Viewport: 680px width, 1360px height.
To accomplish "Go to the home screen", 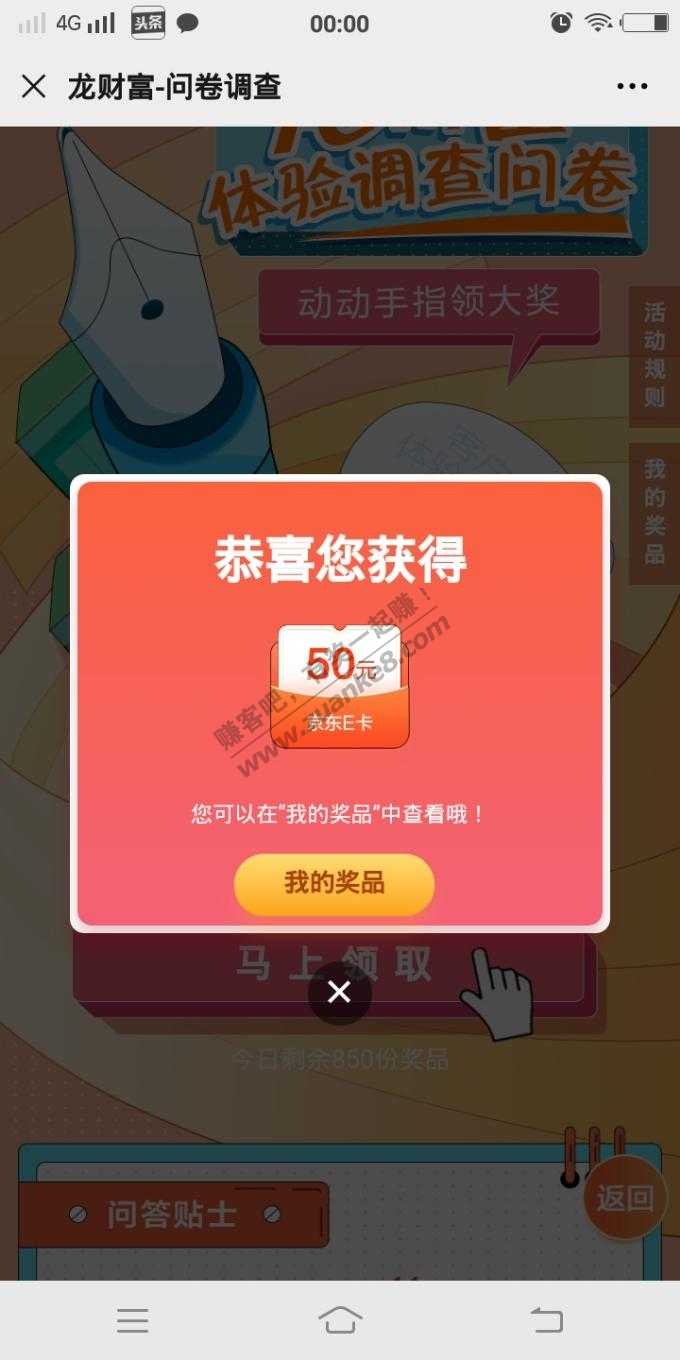I will (340, 1320).
